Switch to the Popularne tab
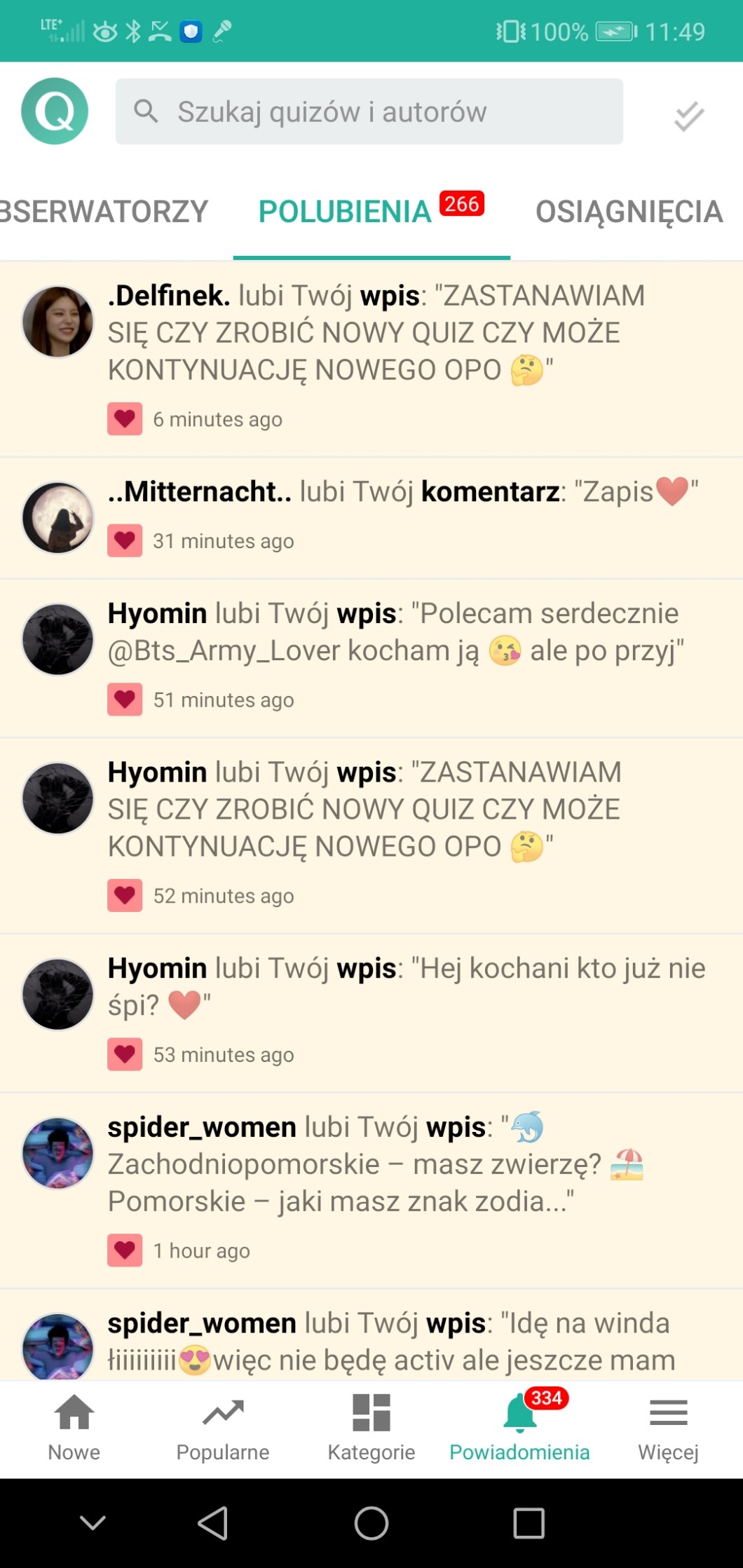This screenshot has height=1568, width=743. [223, 1427]
